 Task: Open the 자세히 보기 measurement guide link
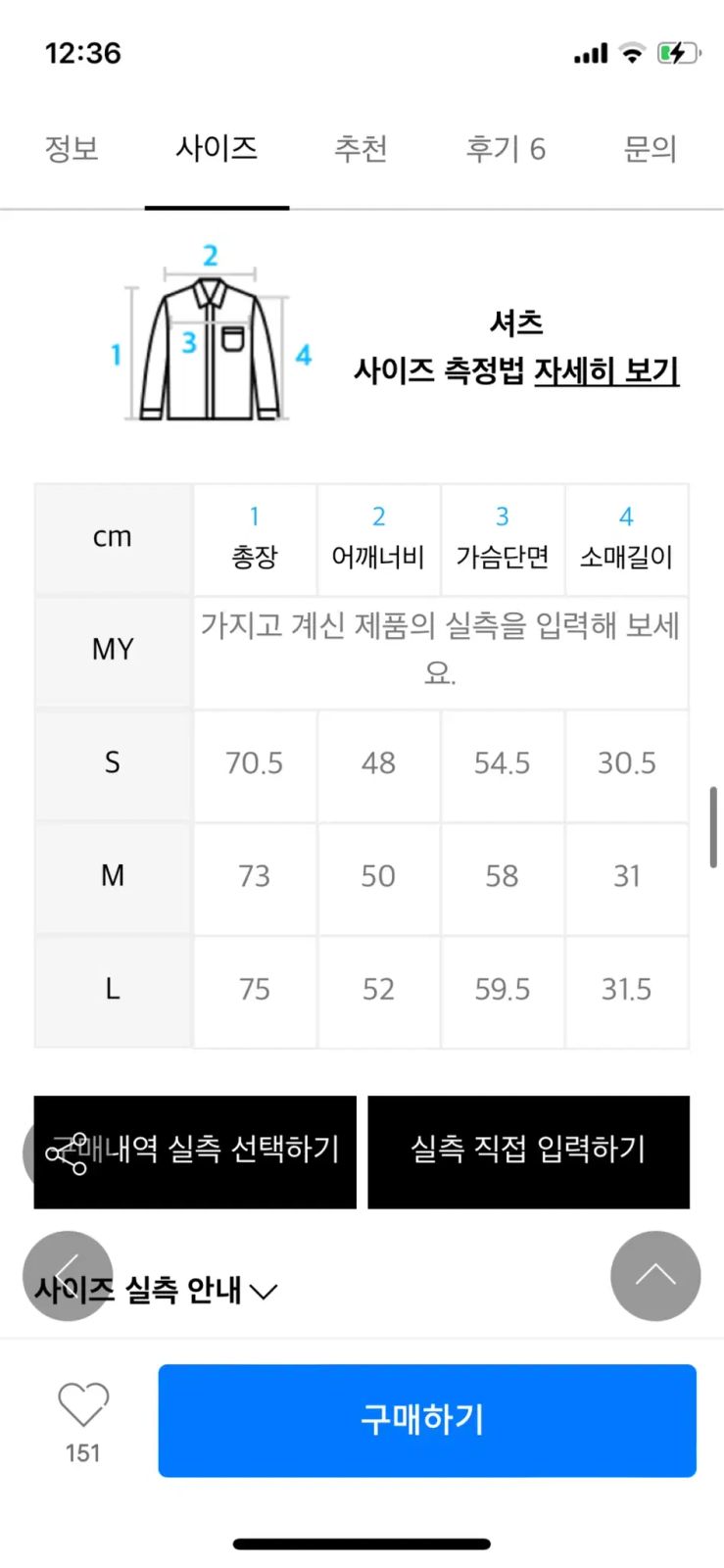coord(606,370)
